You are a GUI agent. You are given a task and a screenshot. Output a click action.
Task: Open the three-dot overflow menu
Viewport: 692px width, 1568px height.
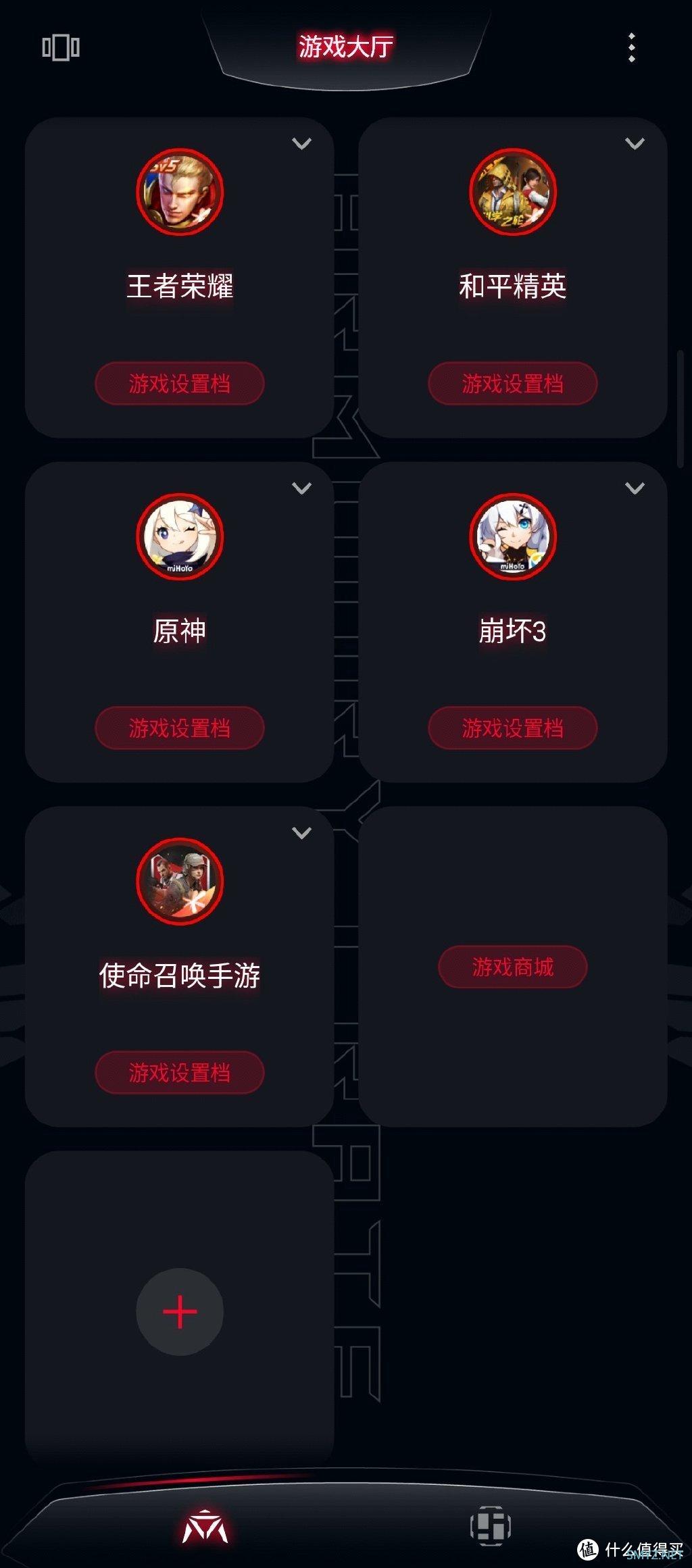tap(632, 48)
